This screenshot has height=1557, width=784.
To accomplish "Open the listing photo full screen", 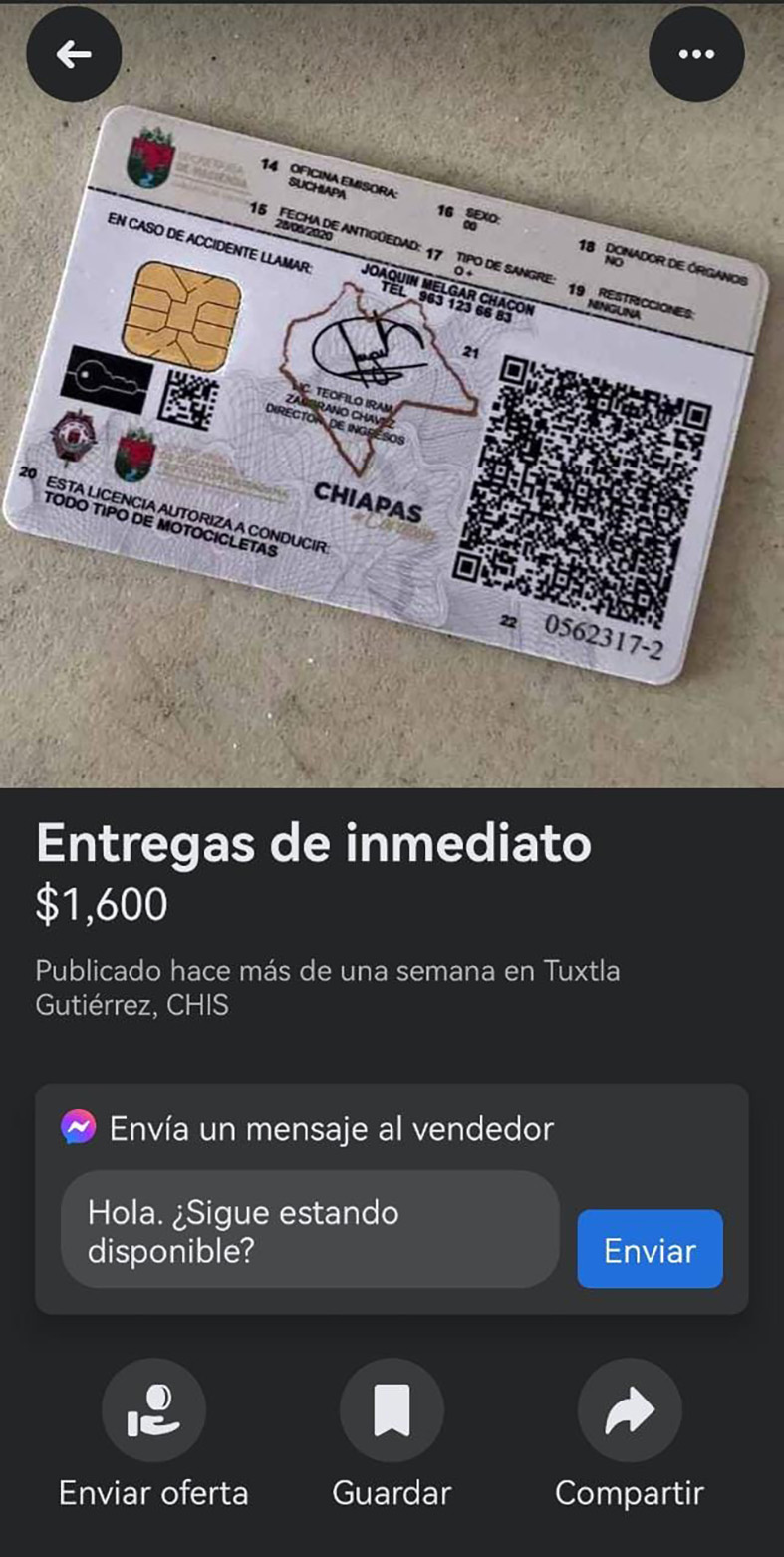I will 392,419.
